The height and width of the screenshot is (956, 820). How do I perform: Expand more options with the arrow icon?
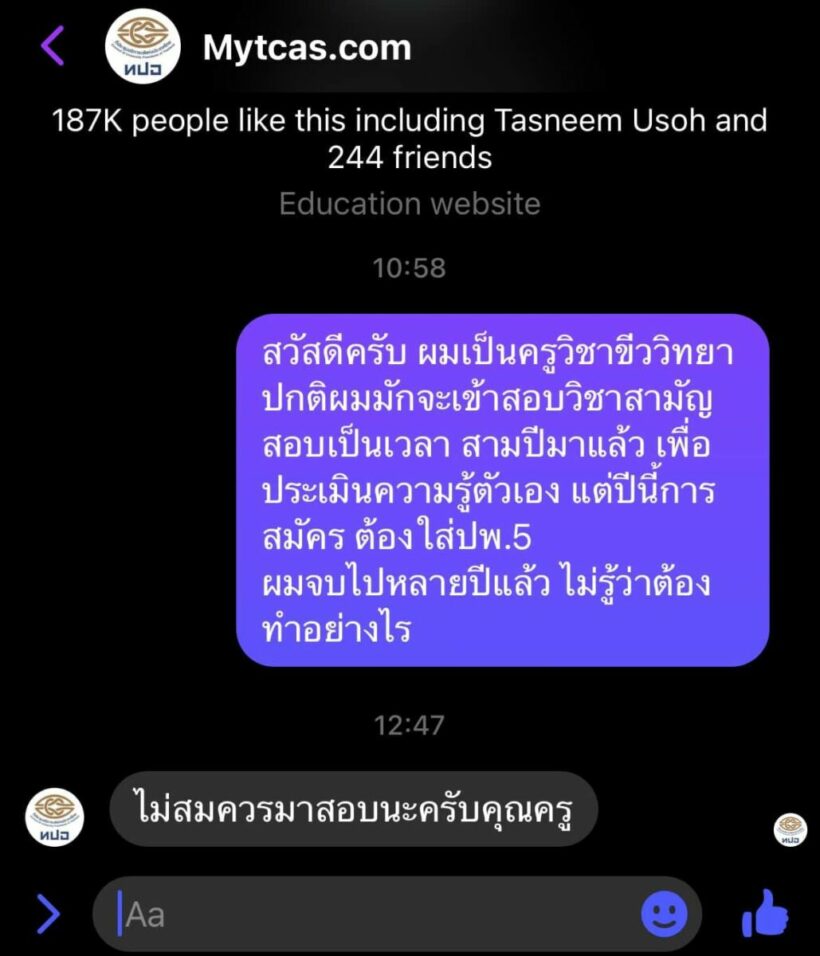tap(48, 914)
